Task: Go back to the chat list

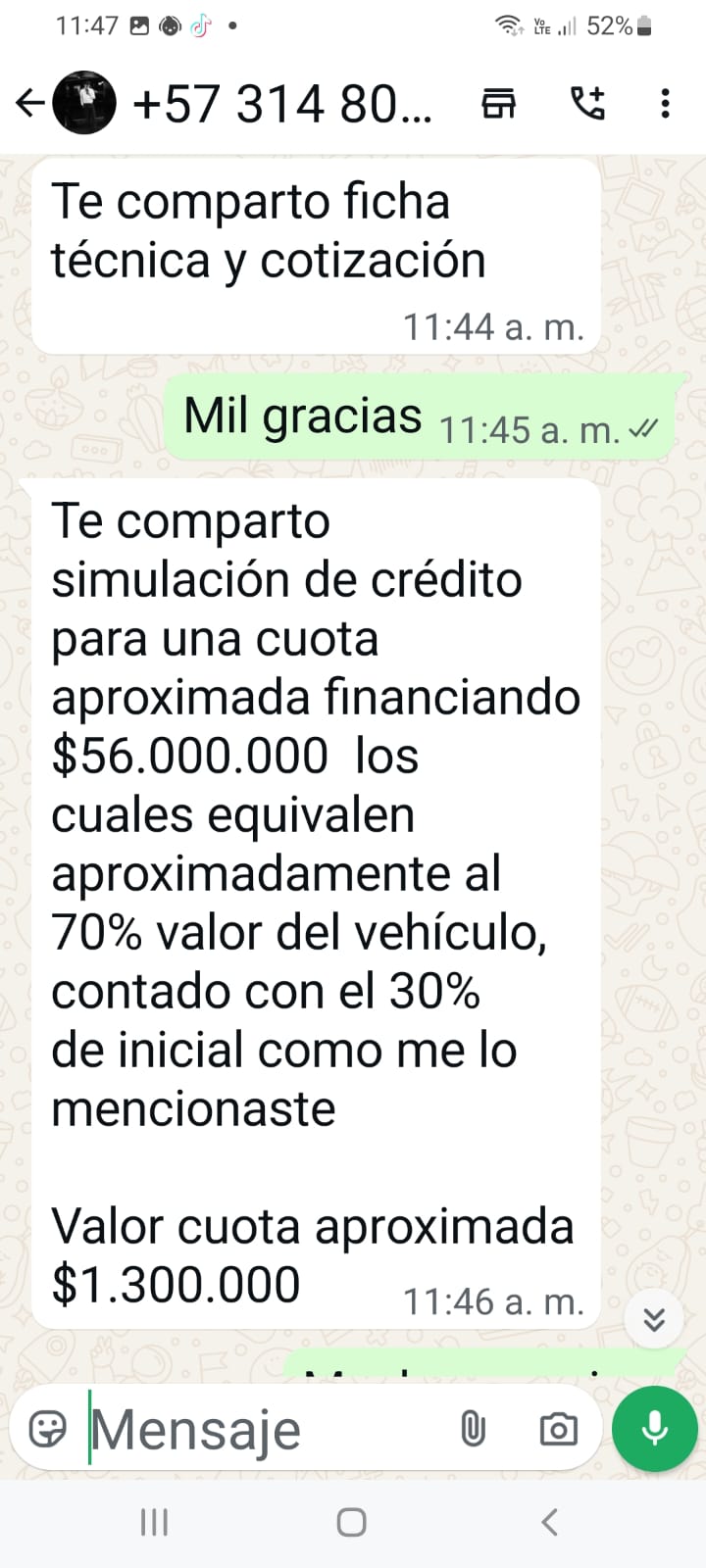Action: coord(29,103)
